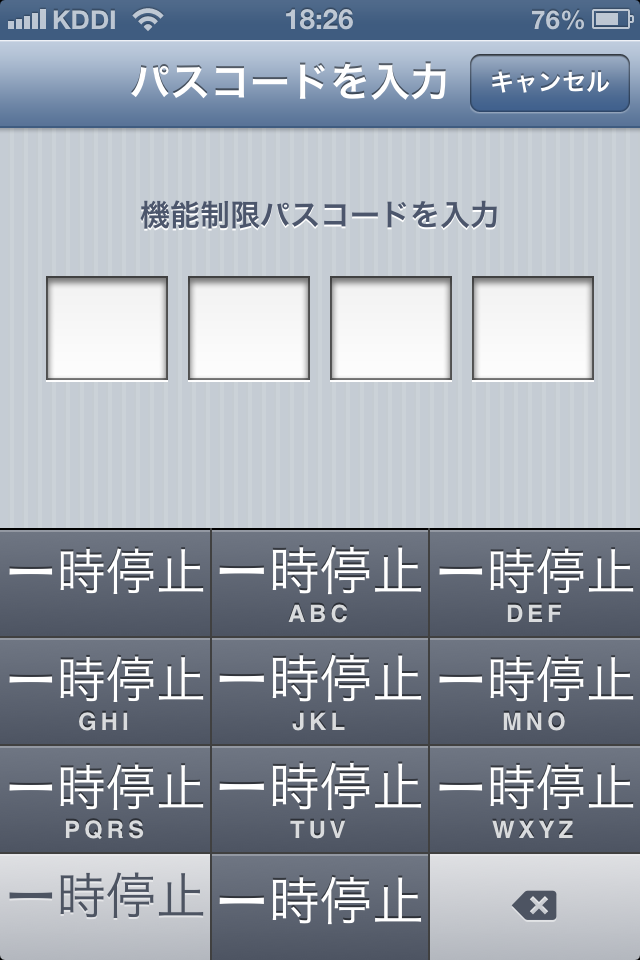640x960 pixels.
Task: Tap the keypad key labeled ABC
Action: coord(320,584)
